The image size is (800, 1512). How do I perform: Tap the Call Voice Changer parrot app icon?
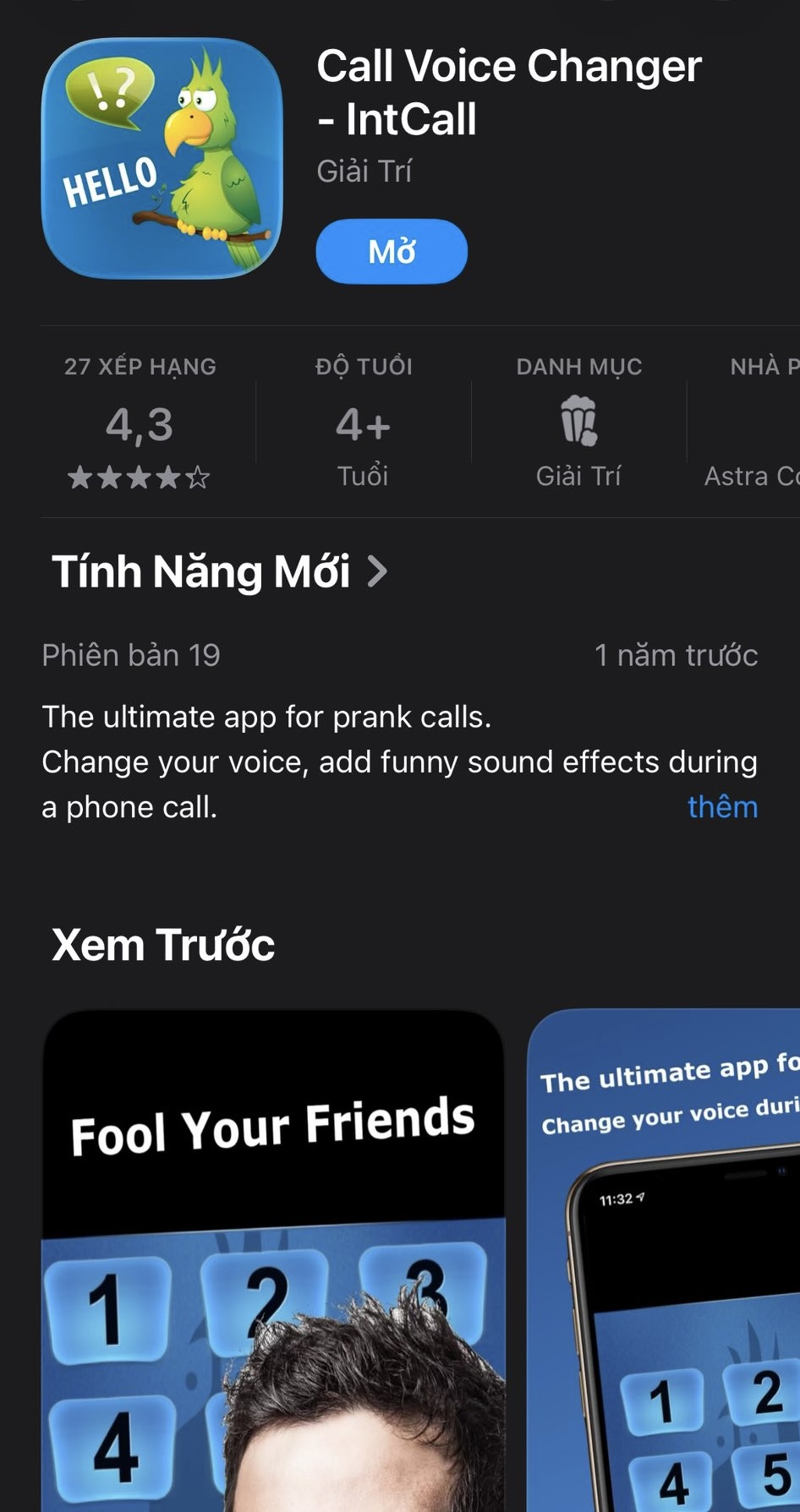[162, 161]
